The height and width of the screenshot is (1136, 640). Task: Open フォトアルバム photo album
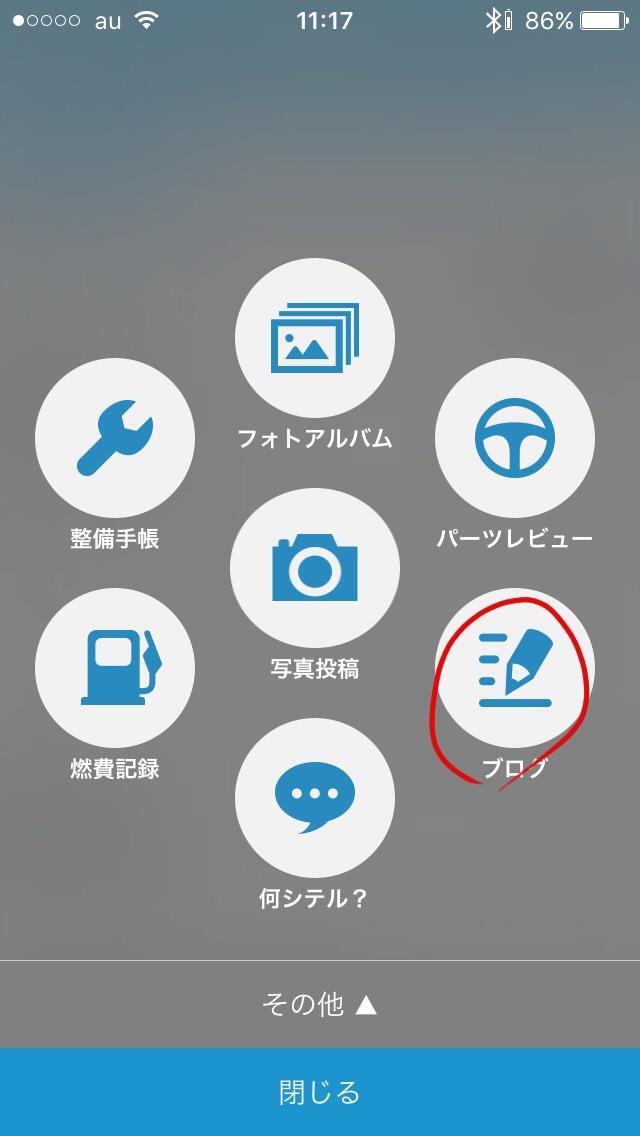pos(315,338)
